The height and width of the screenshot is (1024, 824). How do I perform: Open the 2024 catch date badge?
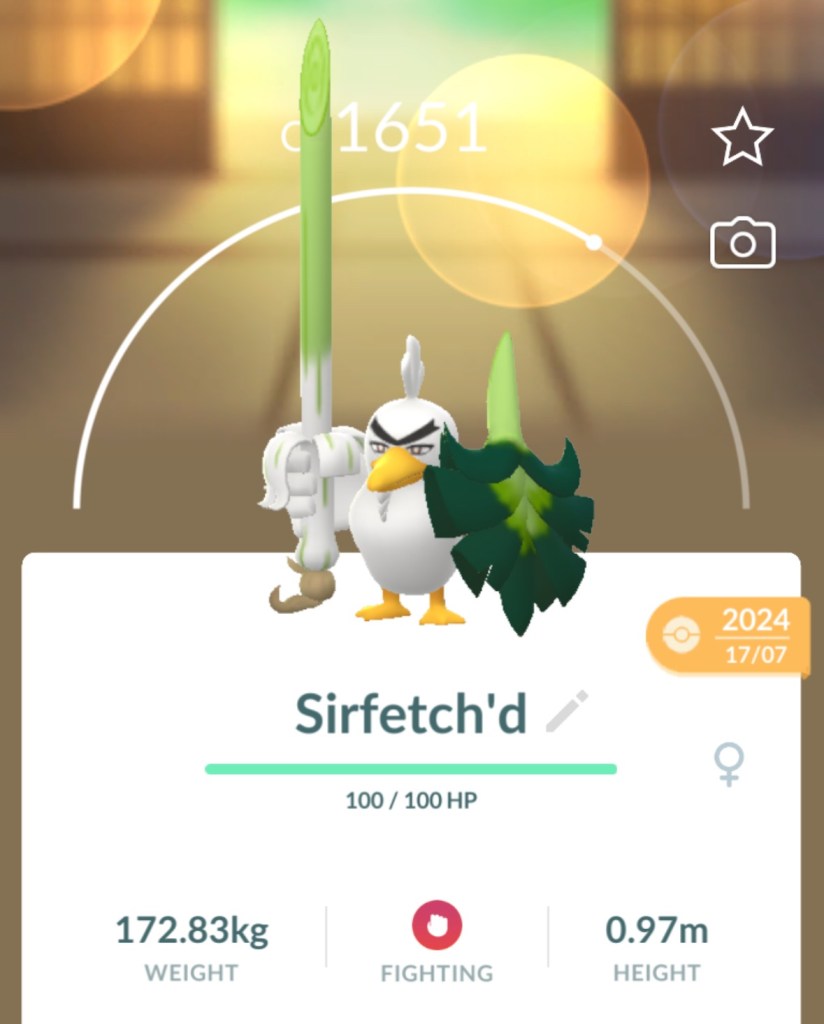pos(728,637)
